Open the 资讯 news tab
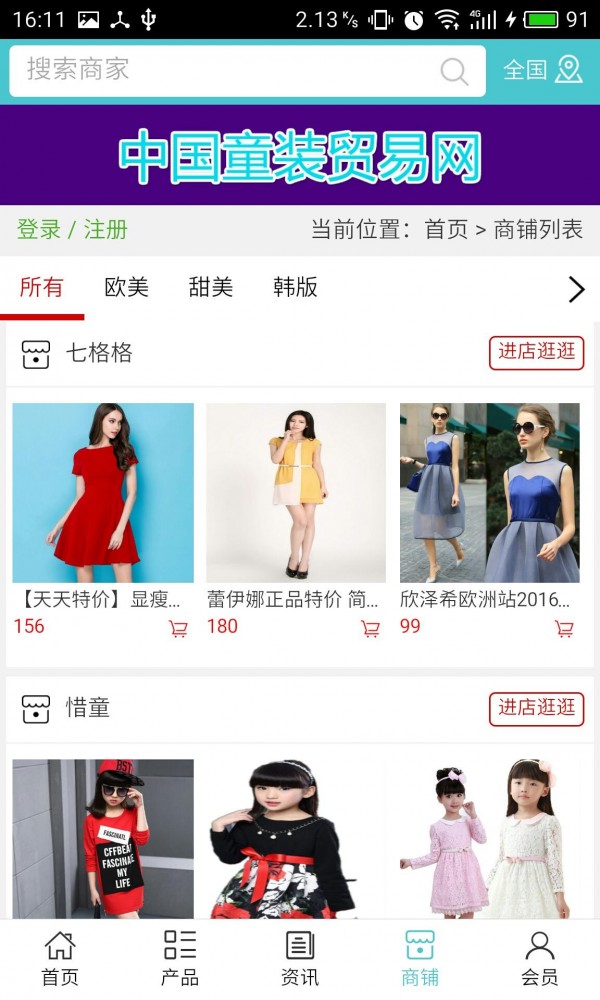This screenshot has height=1000, width=600. tap(300, 958)
